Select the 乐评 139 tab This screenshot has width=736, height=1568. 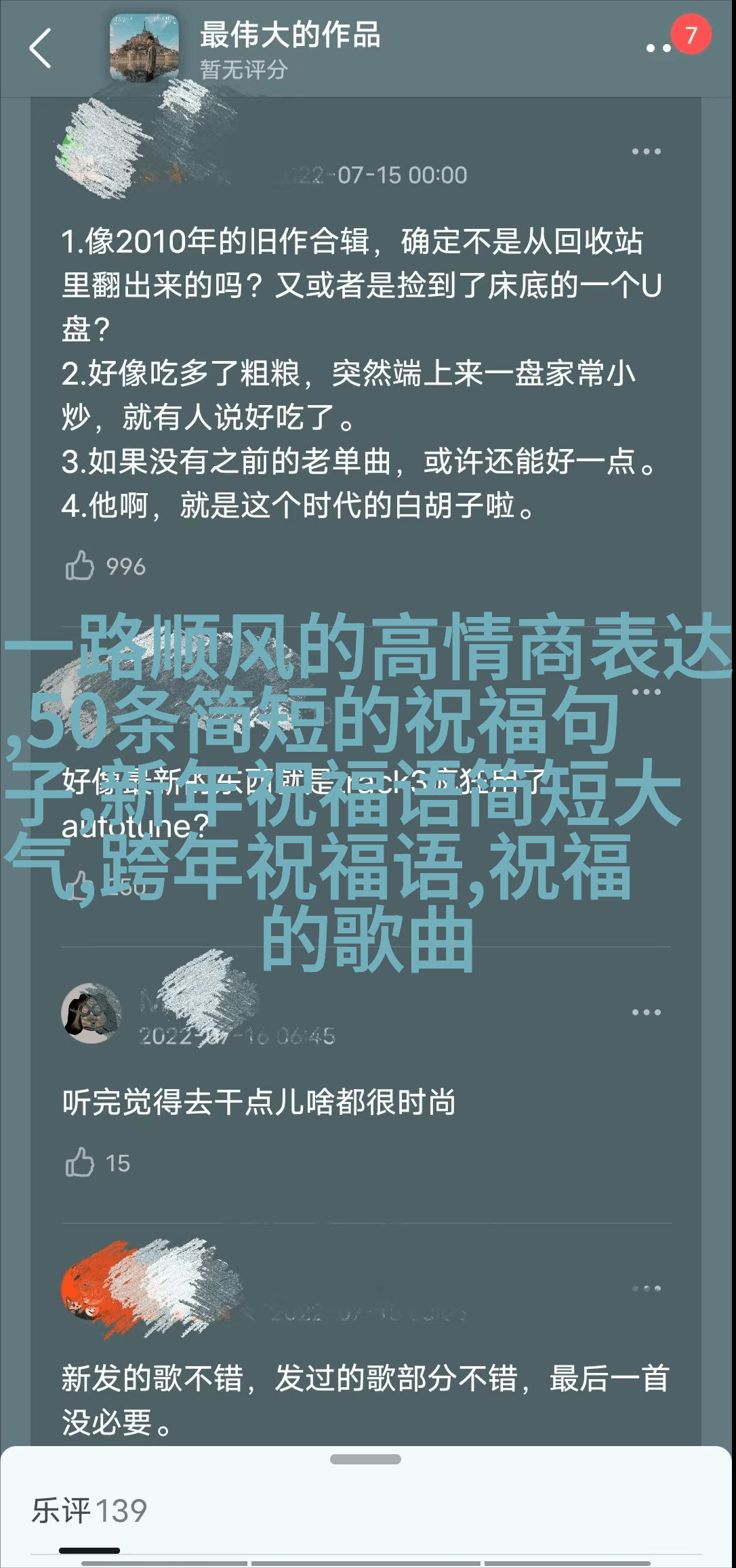[x=89, y=1511]
